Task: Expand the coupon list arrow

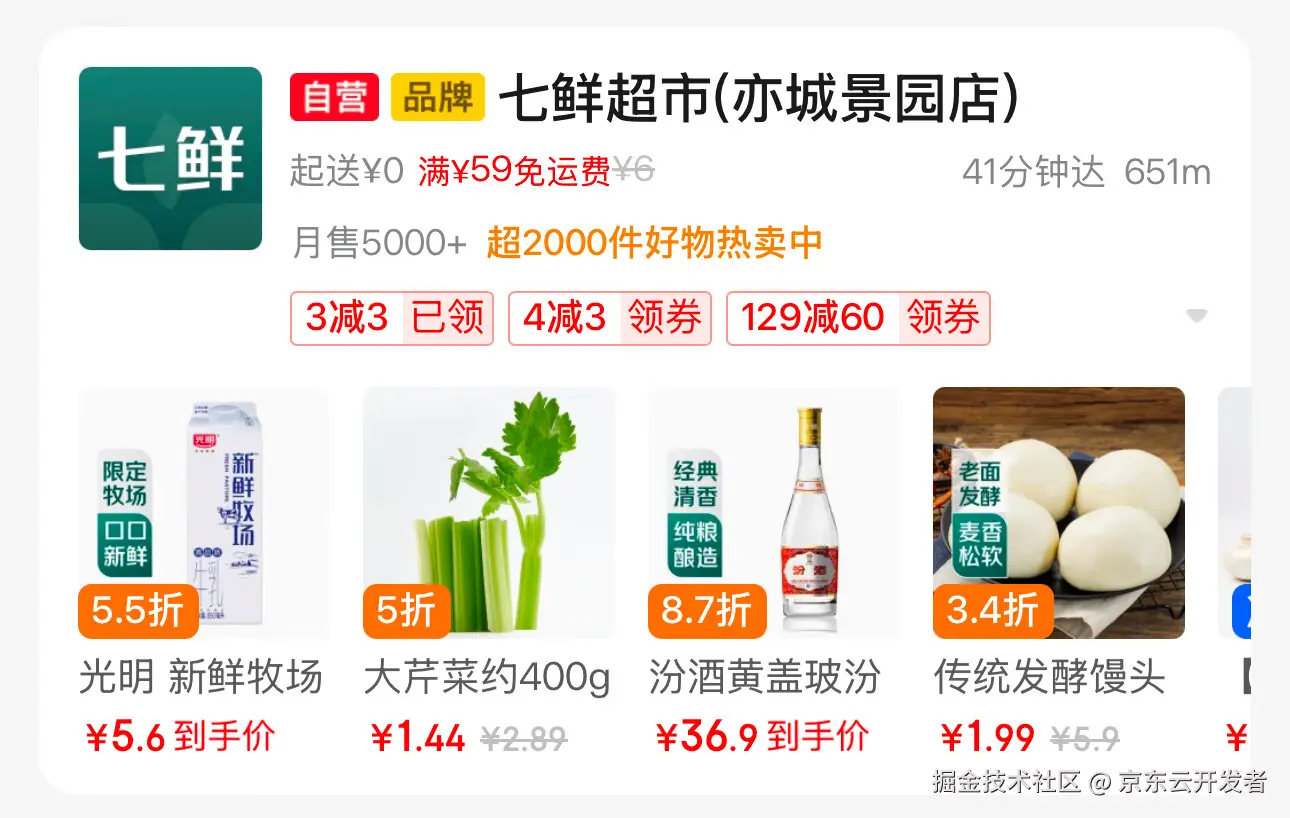Action: 1196,317
